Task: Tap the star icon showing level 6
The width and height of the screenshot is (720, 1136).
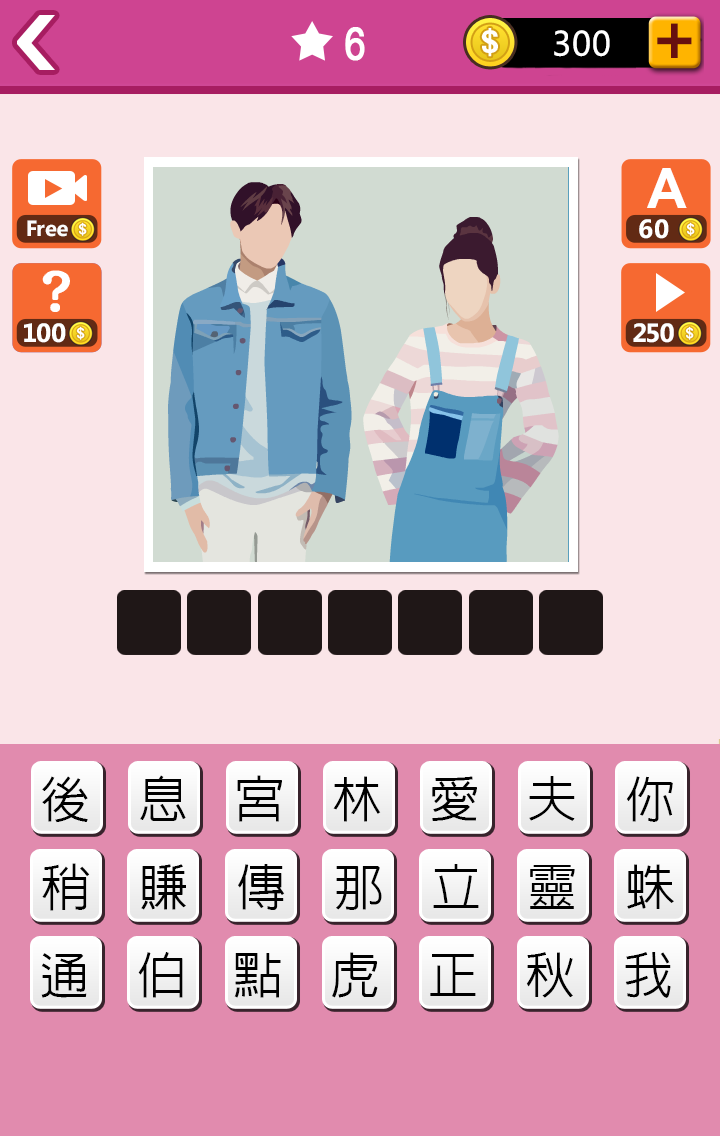Action: point(314,42)
